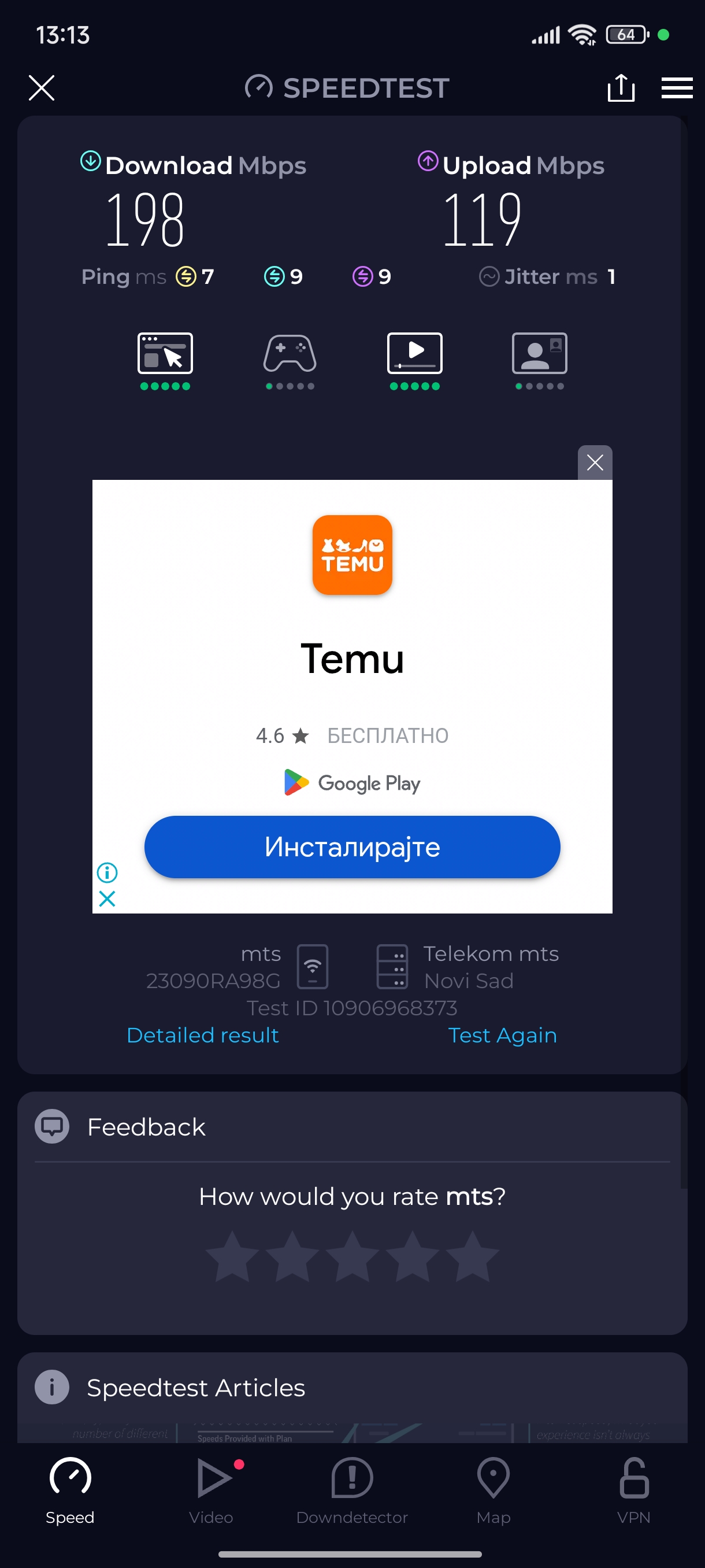Open the hamburger menu
Viewport: 705px width, 1568px height.
click(x=677, y=88)
